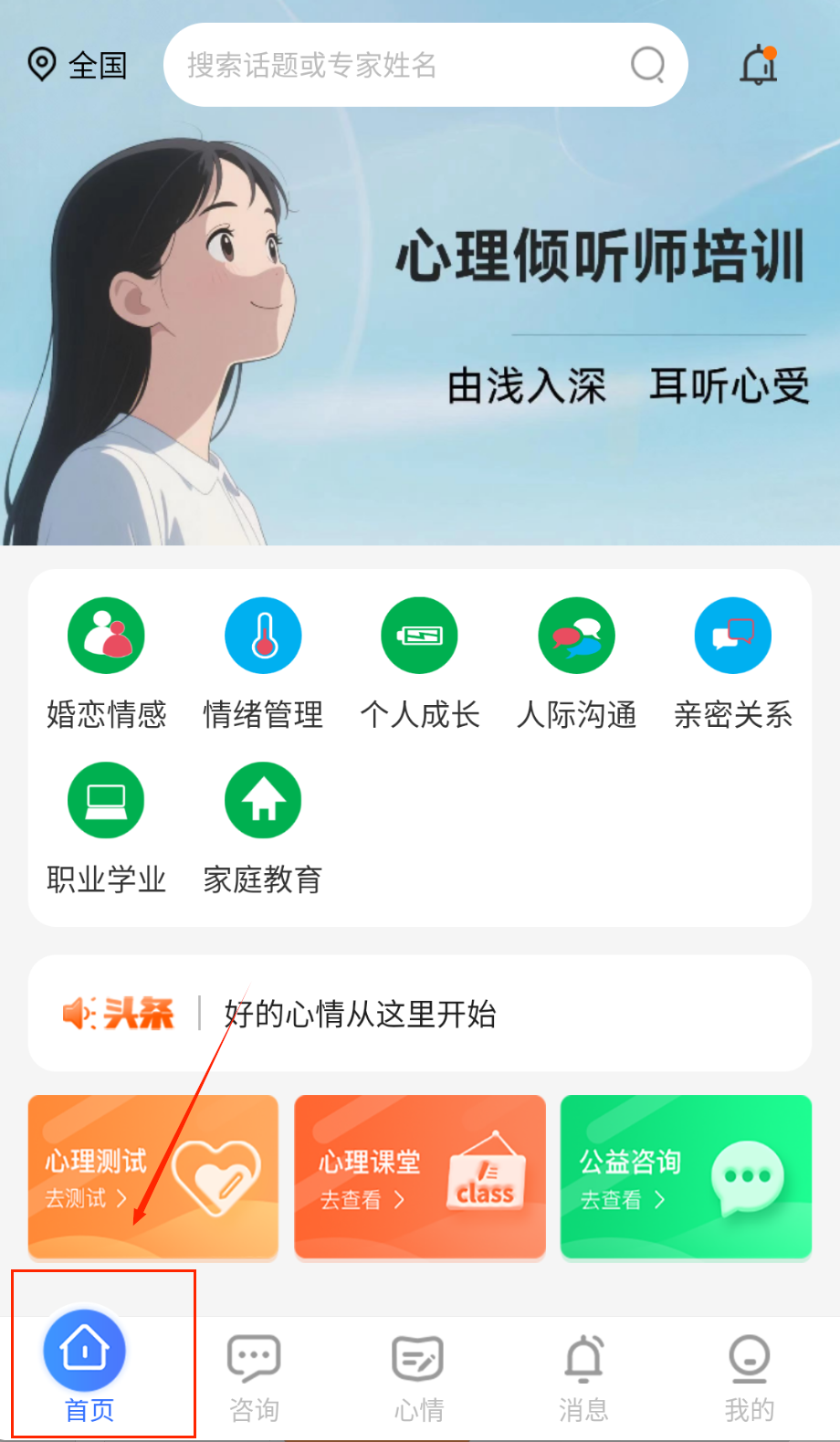
Task: Switch to the 我的 tab
Action: 749,1377
